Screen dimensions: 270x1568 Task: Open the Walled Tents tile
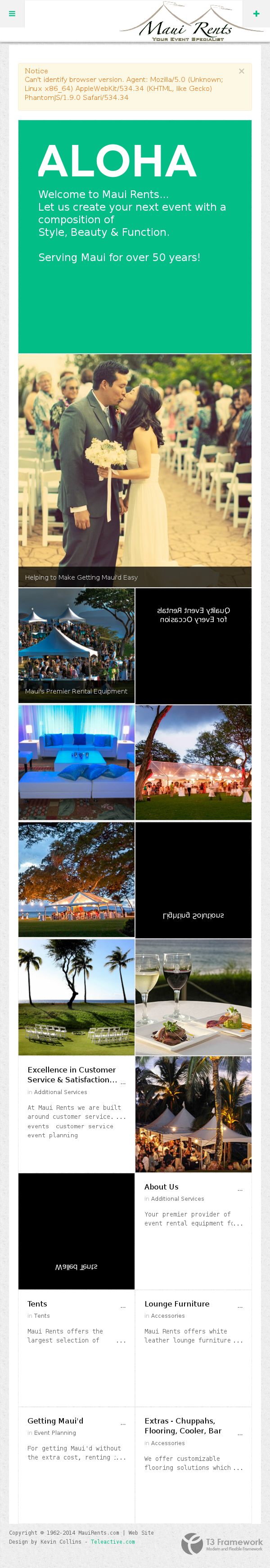(x=76, y=1231)
